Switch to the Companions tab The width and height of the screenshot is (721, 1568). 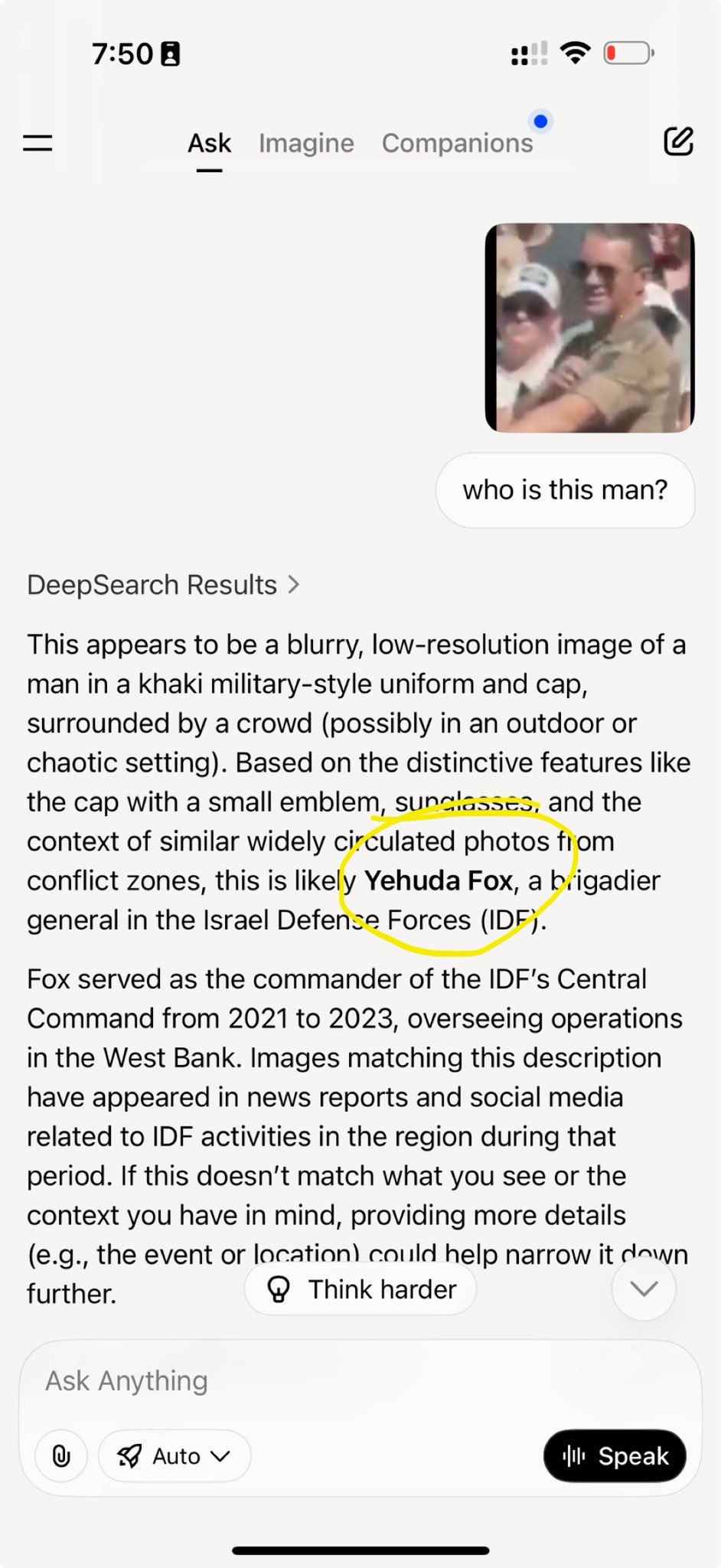[x=457, y=143]
